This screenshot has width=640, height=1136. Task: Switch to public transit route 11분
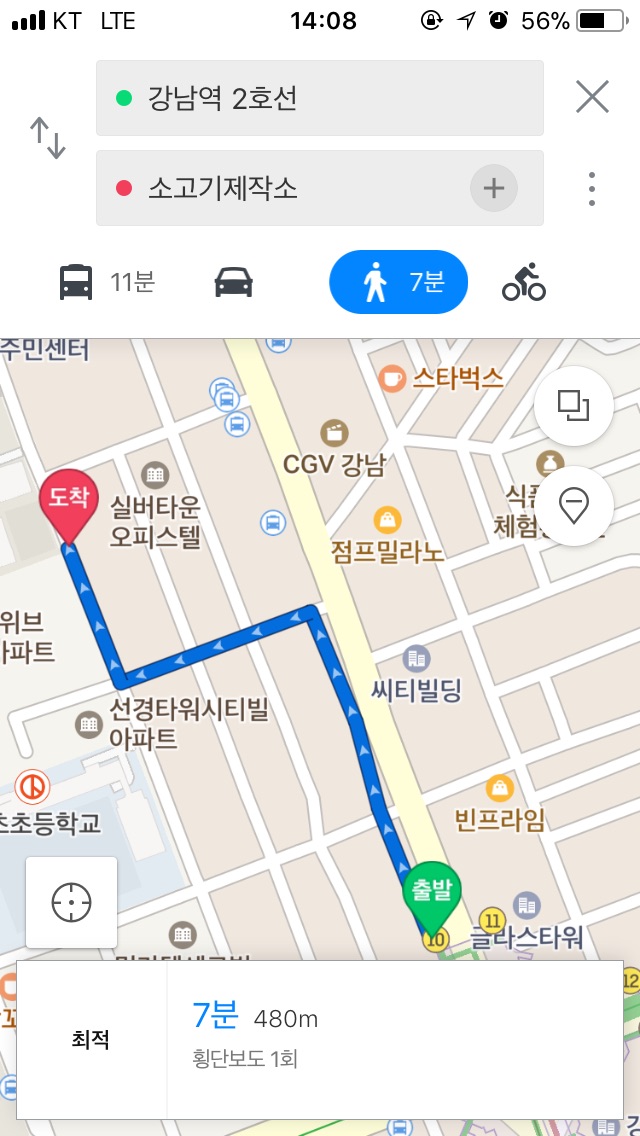point(105,283)
